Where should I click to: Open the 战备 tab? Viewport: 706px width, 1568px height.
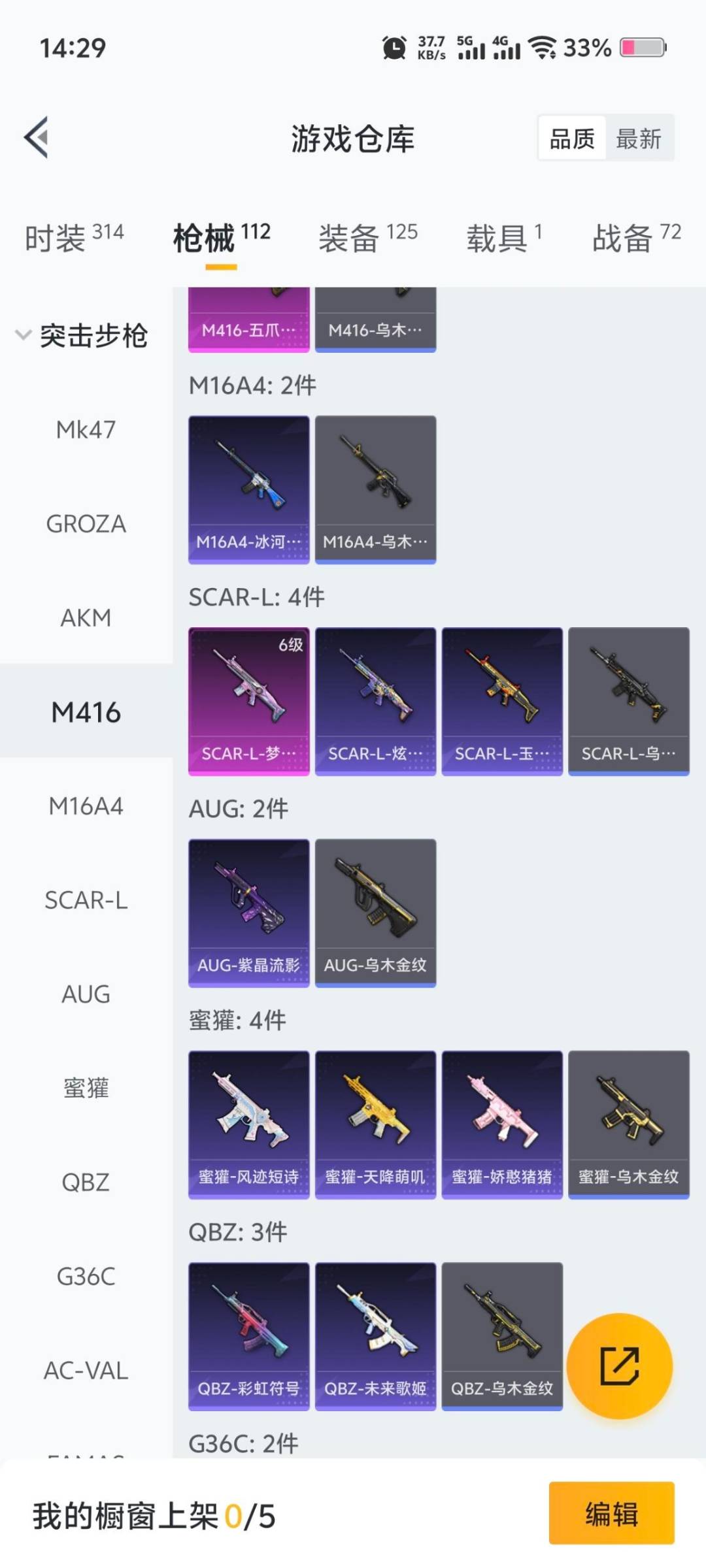[x=636, y=237]
